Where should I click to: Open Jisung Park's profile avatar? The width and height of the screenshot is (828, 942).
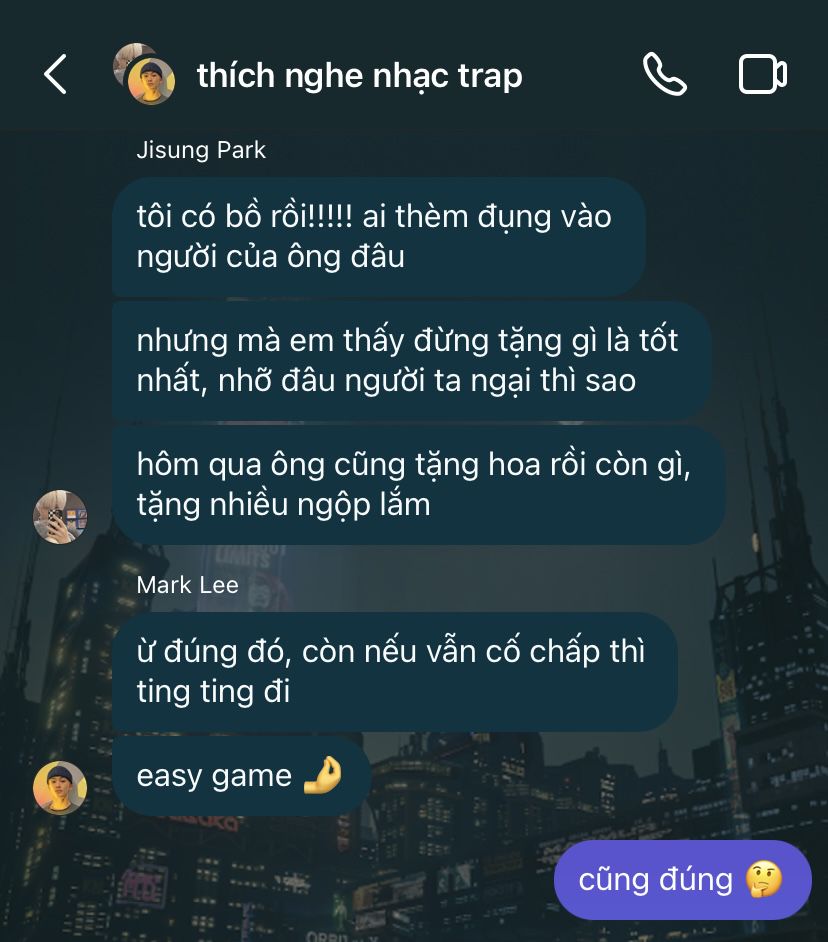tap(60, 516)
